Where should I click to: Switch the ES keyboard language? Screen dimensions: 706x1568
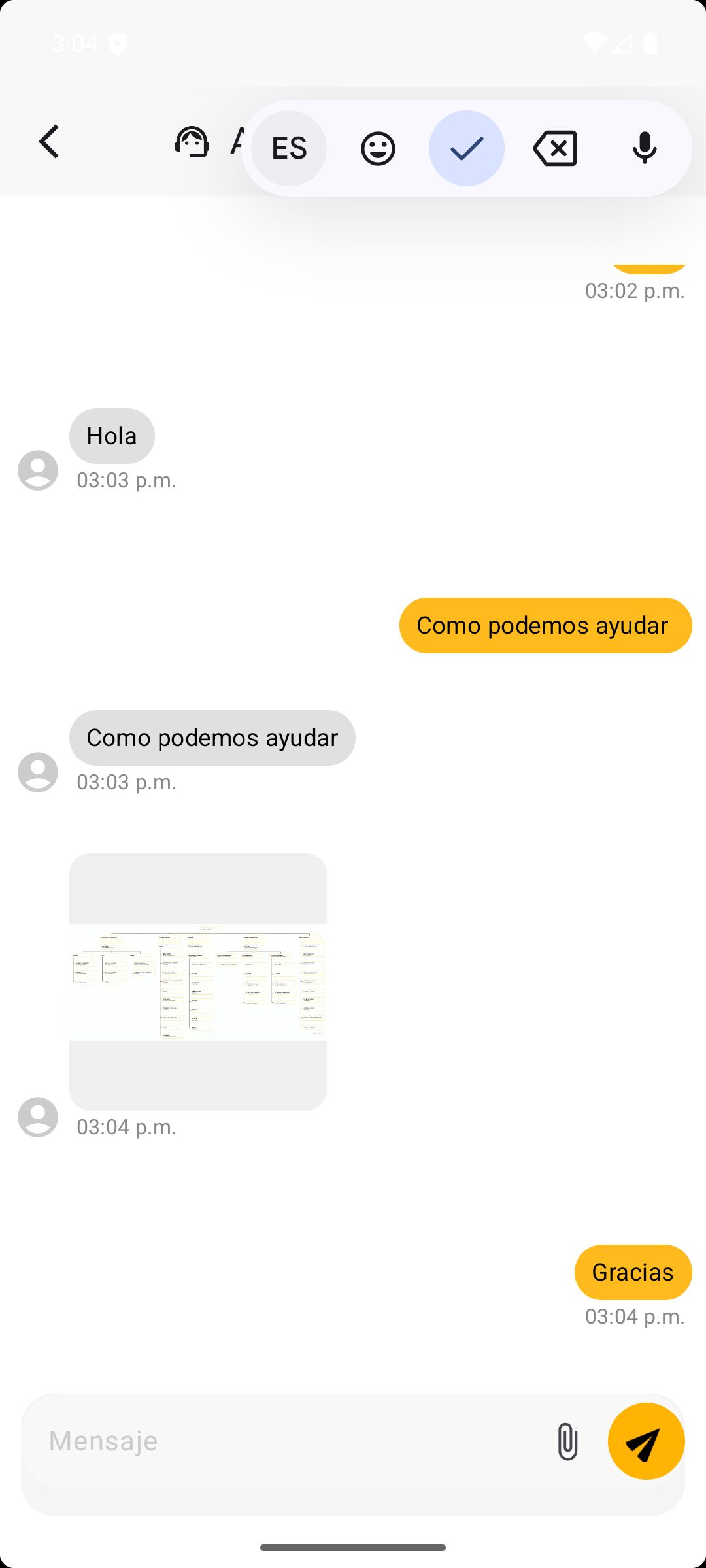click(289, 148)
